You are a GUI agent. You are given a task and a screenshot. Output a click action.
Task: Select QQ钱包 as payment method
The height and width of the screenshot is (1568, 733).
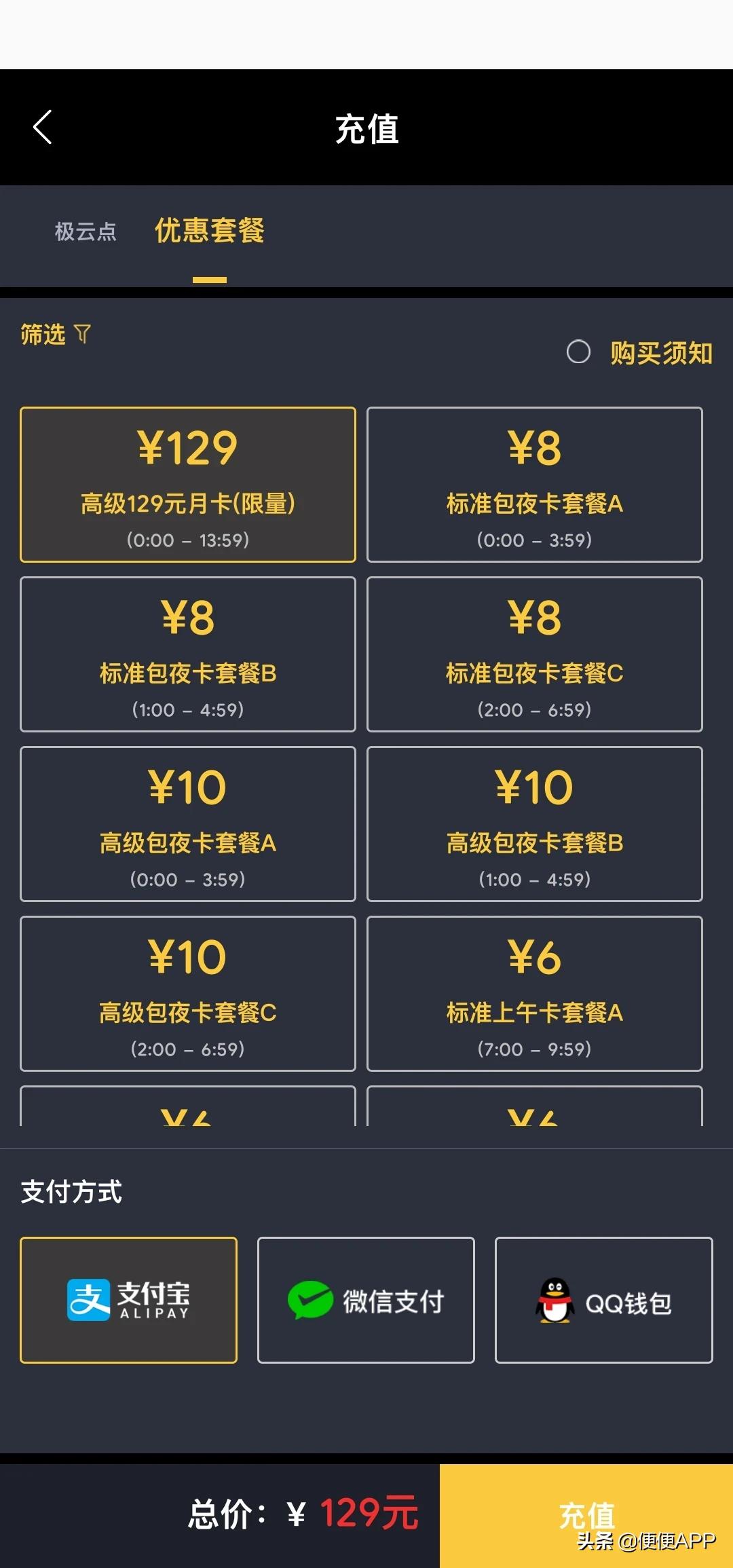click(603, 1300)
